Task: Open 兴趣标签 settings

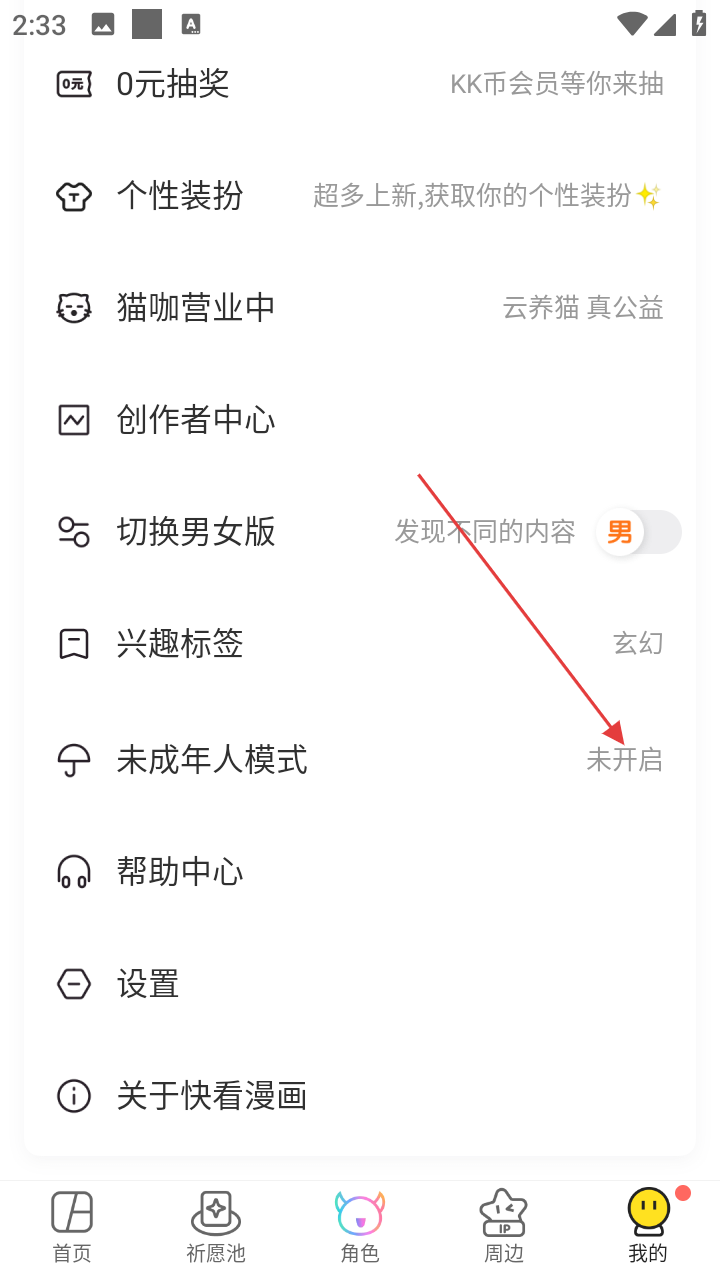Action: (360, 644)
